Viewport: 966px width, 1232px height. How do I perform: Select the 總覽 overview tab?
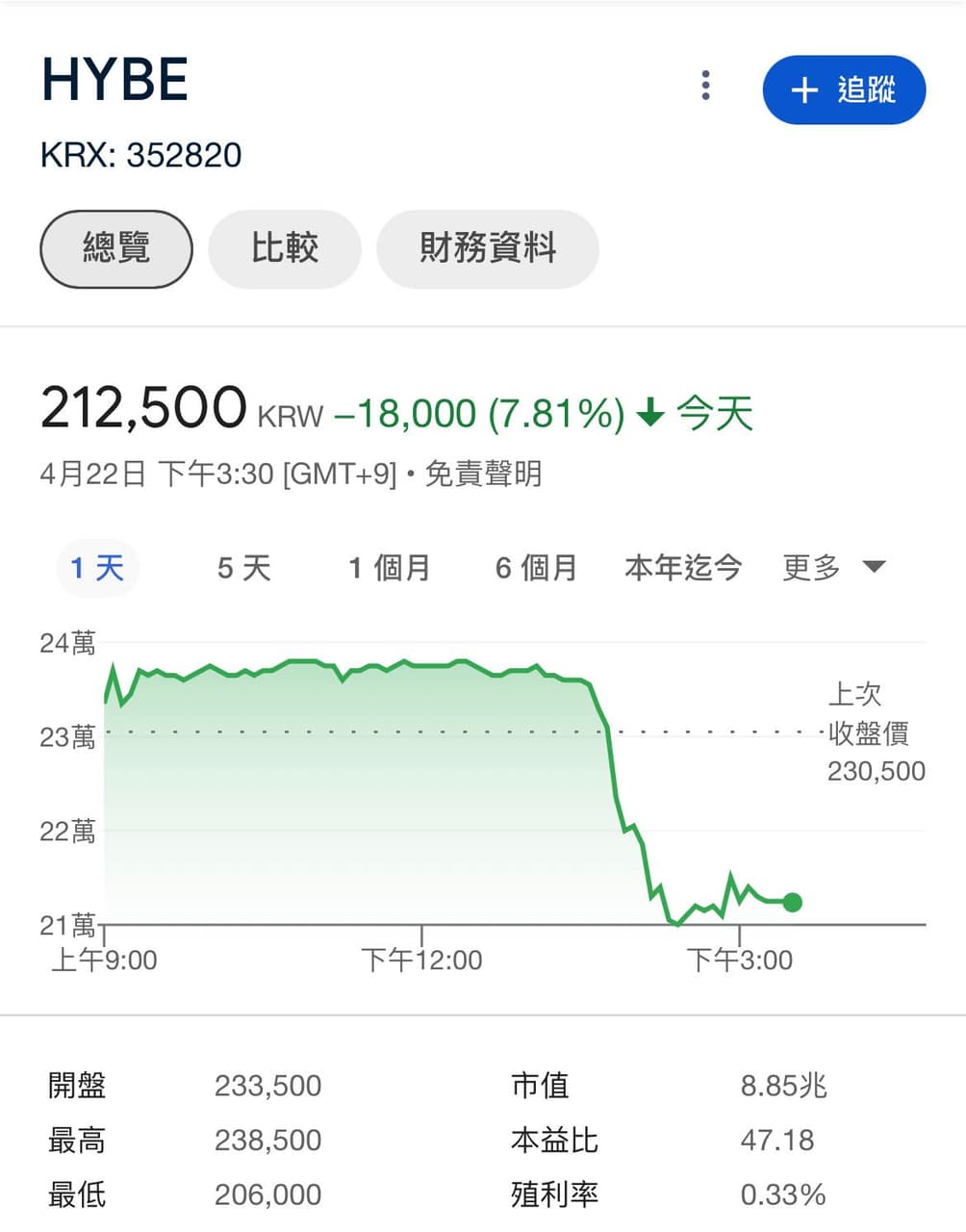pyautogui.click(x=116, y=248)
